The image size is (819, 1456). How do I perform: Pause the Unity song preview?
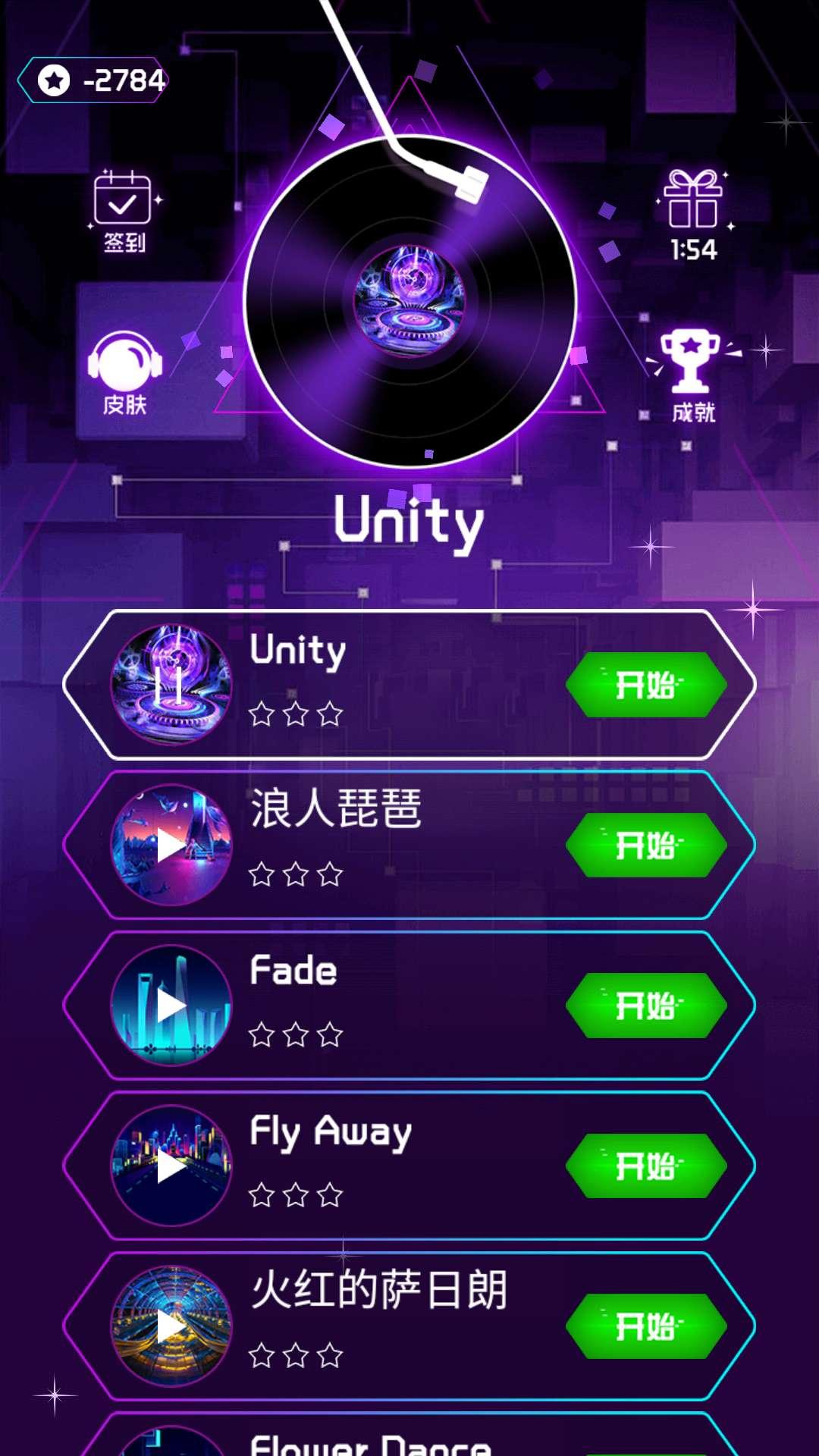171,684
